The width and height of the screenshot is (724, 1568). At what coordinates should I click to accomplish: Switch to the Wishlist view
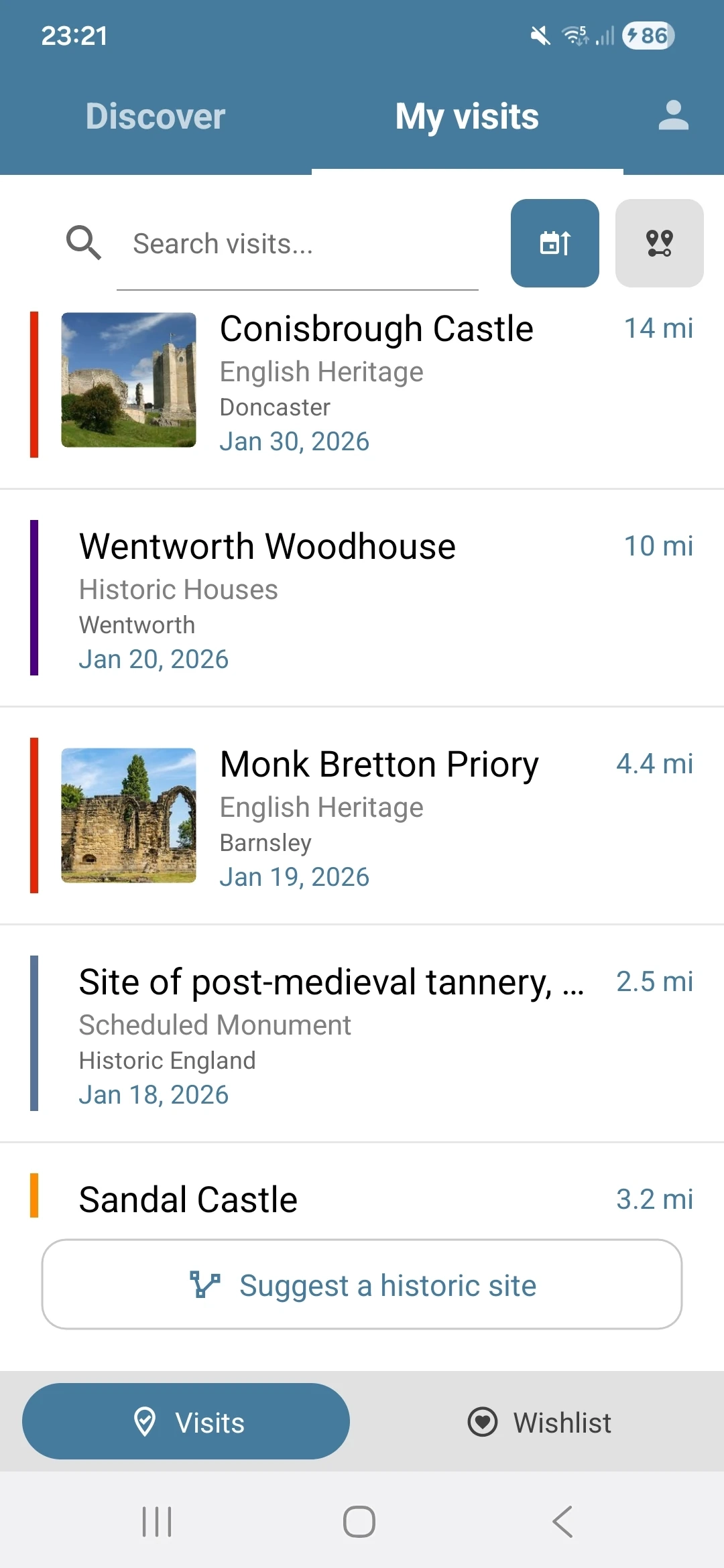pos(540,1421)
